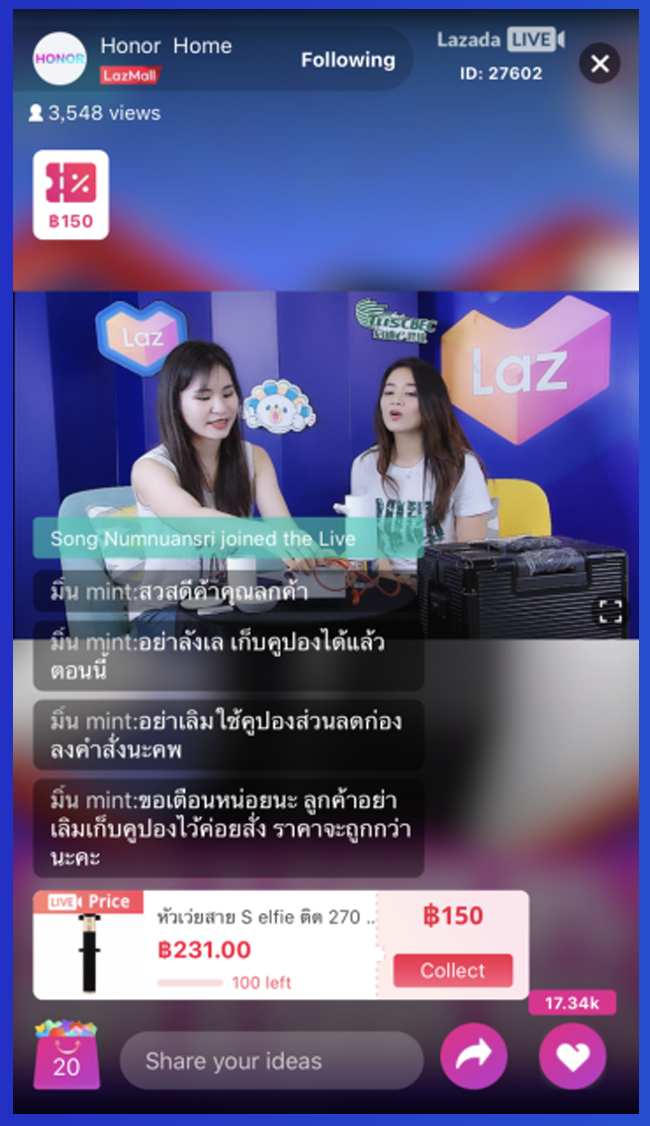Collect the ฿150 voucher
The height and width of the screenshot is (1126, 650).
(452, 970)
